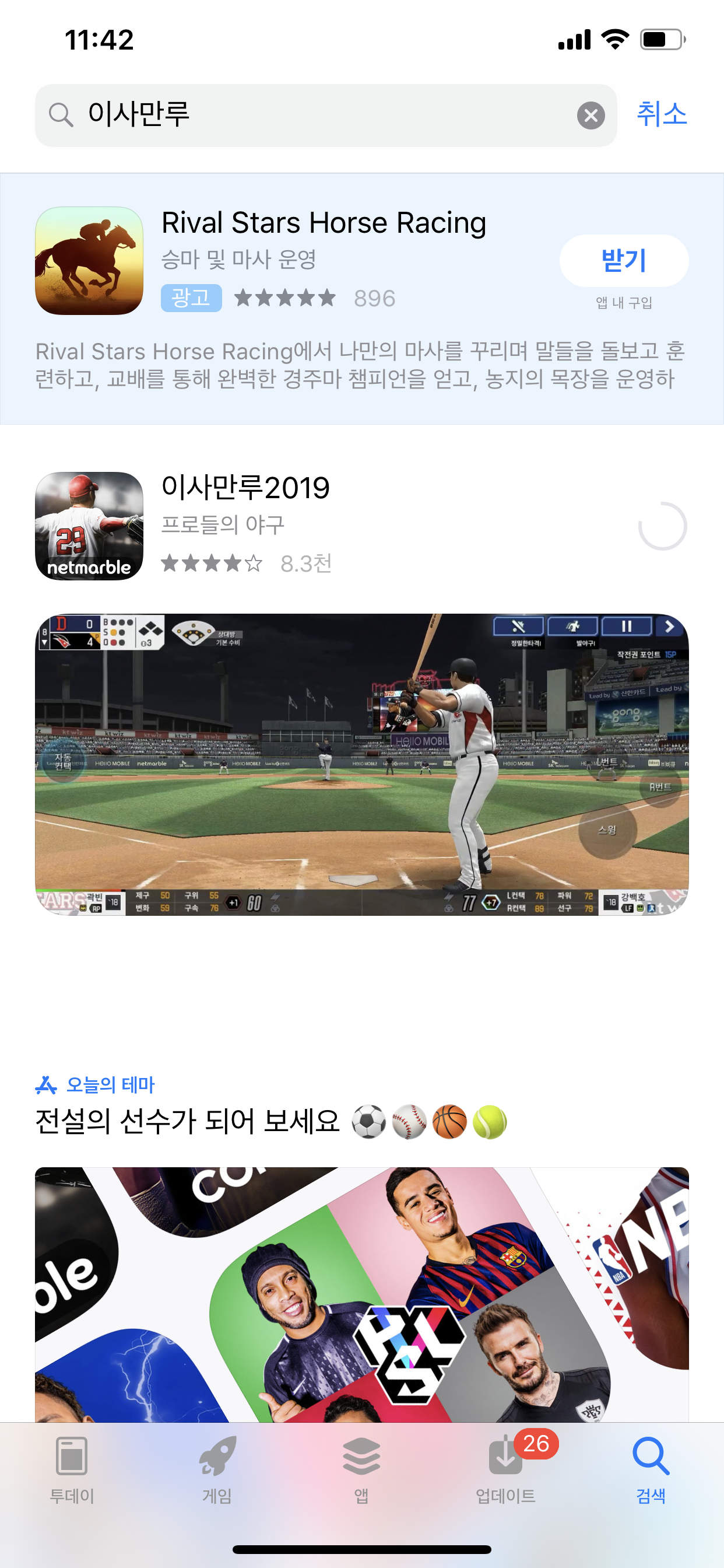
Task: Tap the search field with 이사만루
Action: [x=317, y=115]
